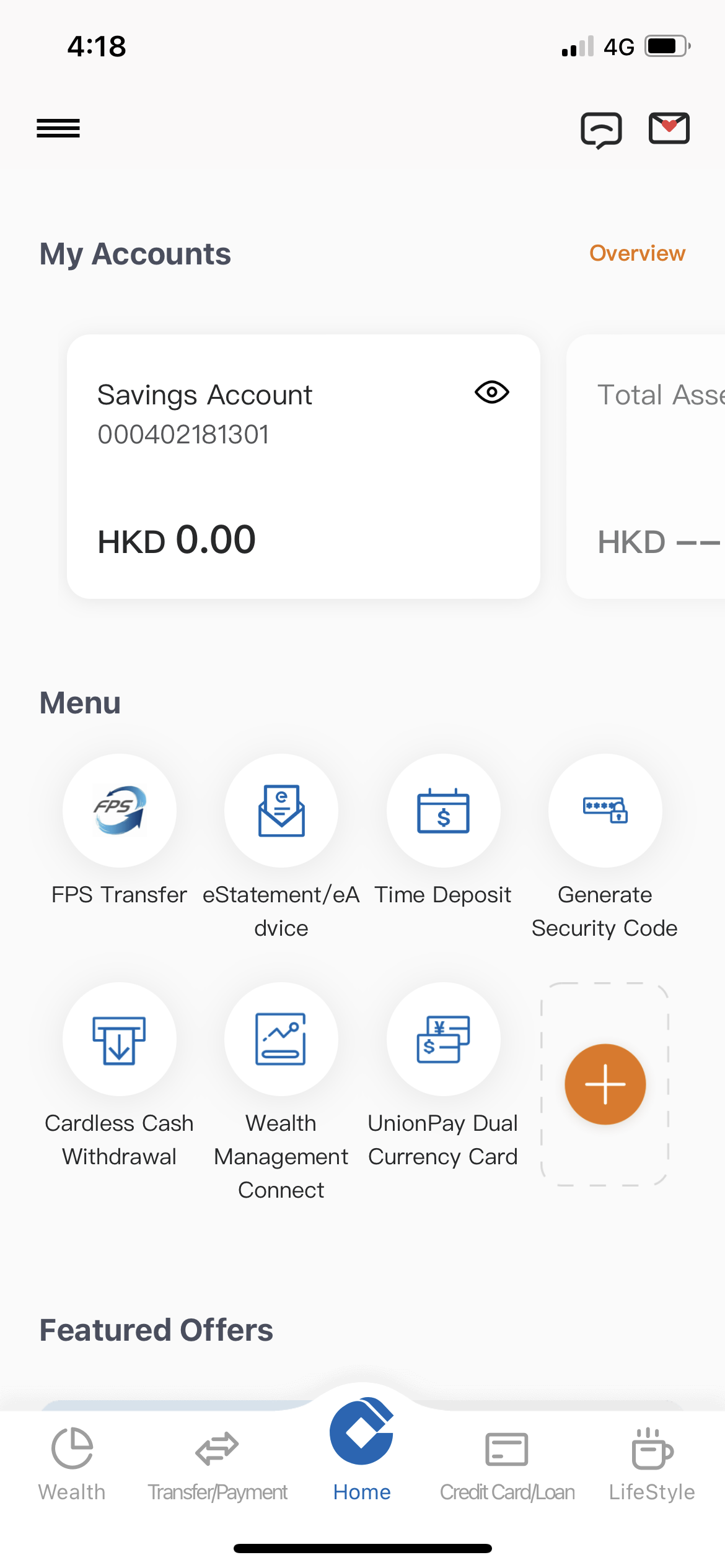Add a menu shortcut with the plus button
725x1568 pixels.
[x=605, y=1084]
